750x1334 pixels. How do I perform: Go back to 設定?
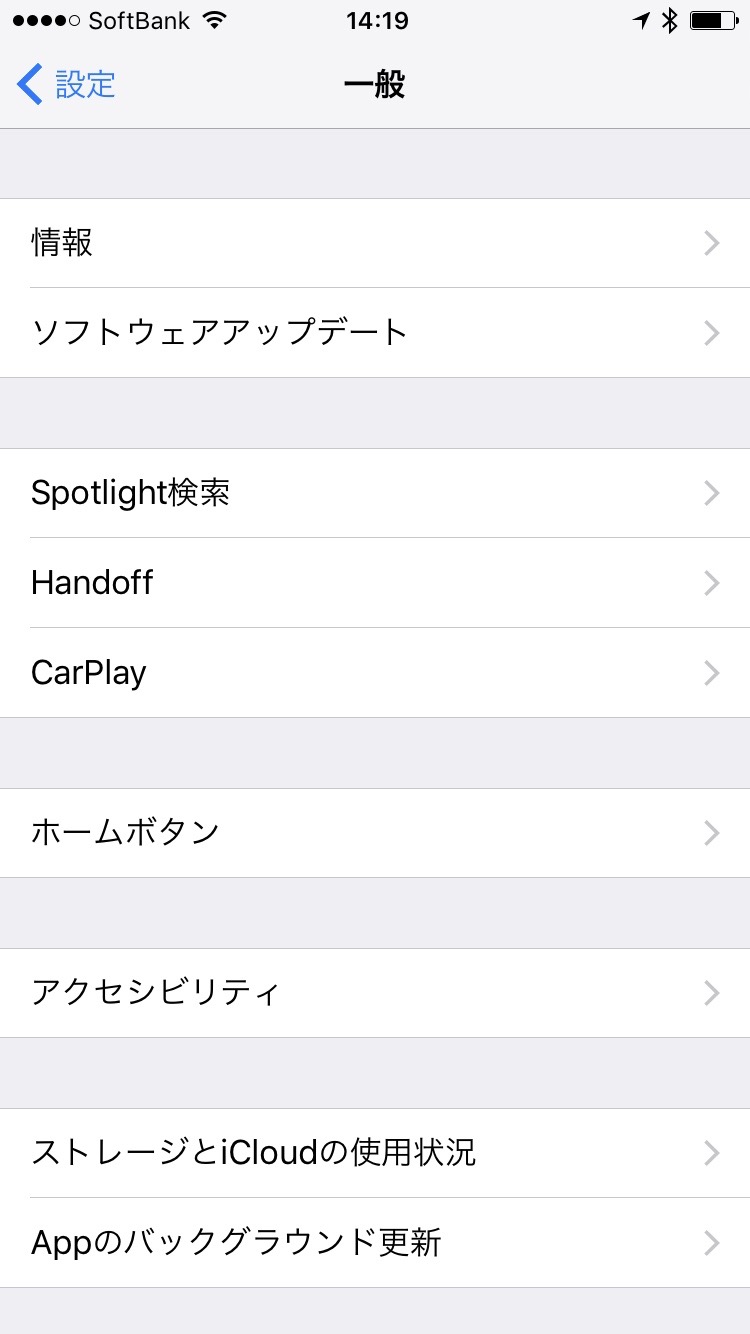coord(66,84)
